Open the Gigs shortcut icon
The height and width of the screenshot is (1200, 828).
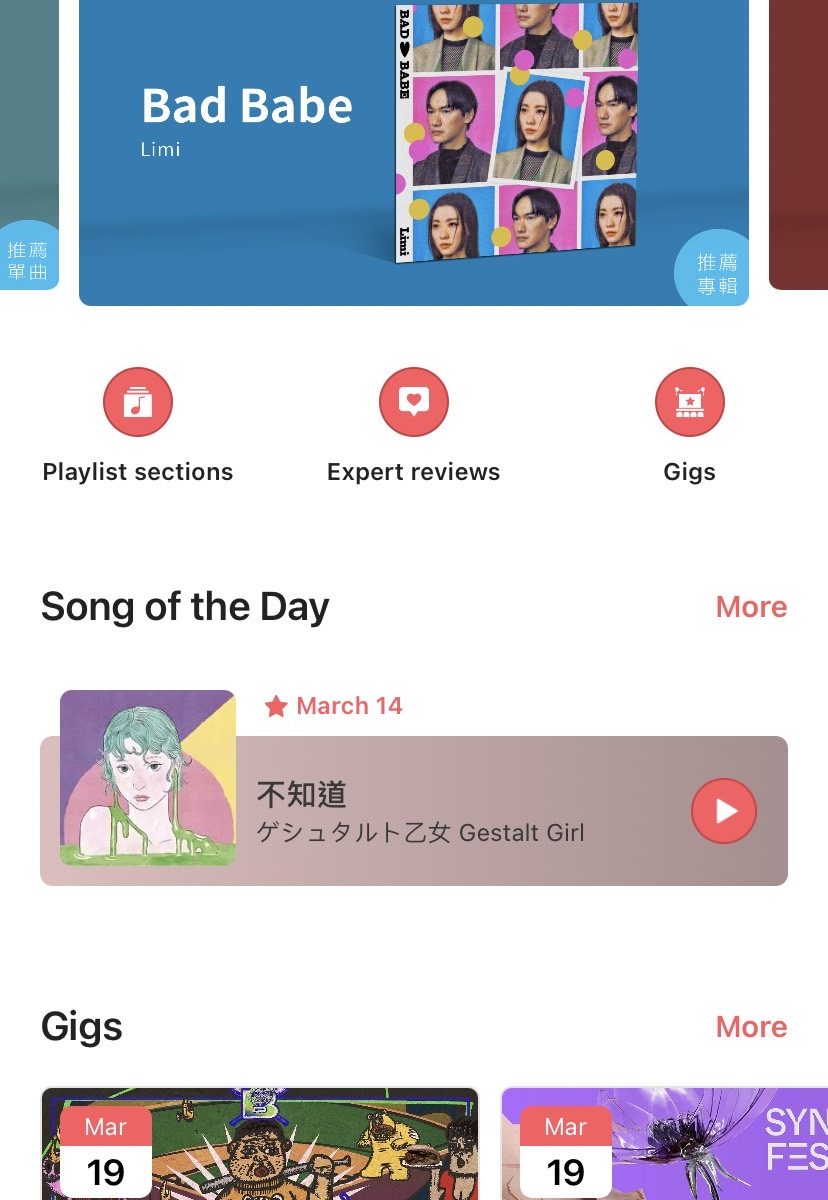tap(689, 402)
